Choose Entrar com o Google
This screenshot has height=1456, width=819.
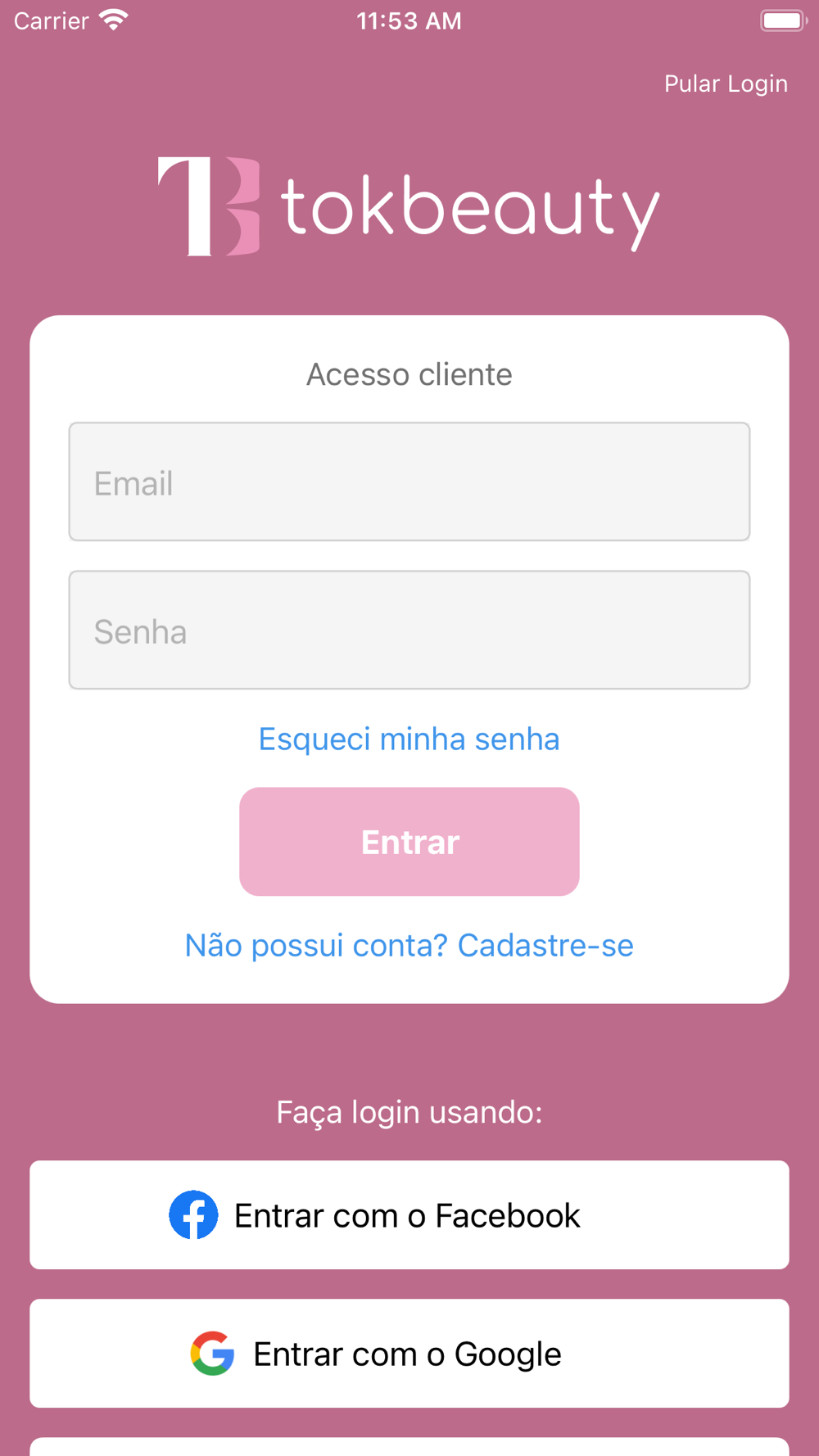coord(409,1353)
